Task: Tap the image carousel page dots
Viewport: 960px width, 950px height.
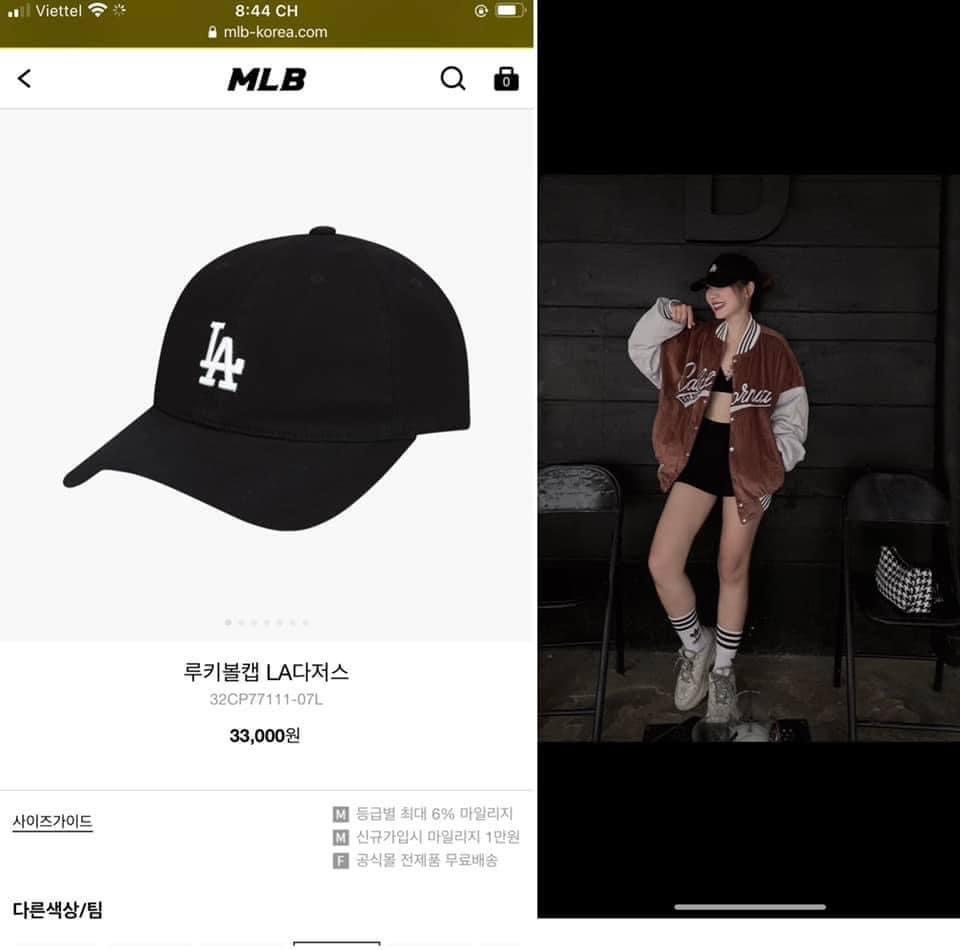Action: 267,622
